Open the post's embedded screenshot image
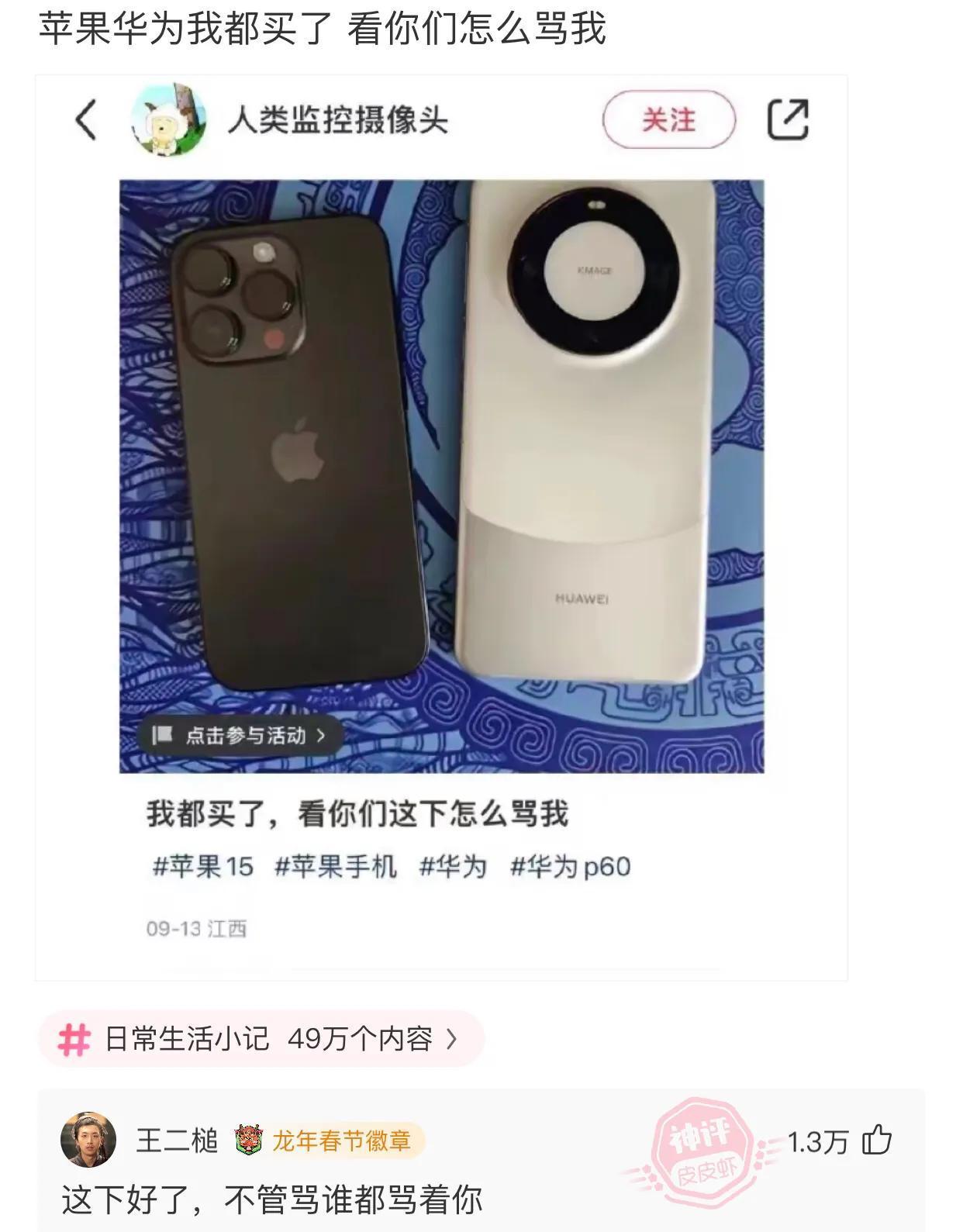Image resolution: width=963 pixels, height=1232 pixels. (441, 527)
